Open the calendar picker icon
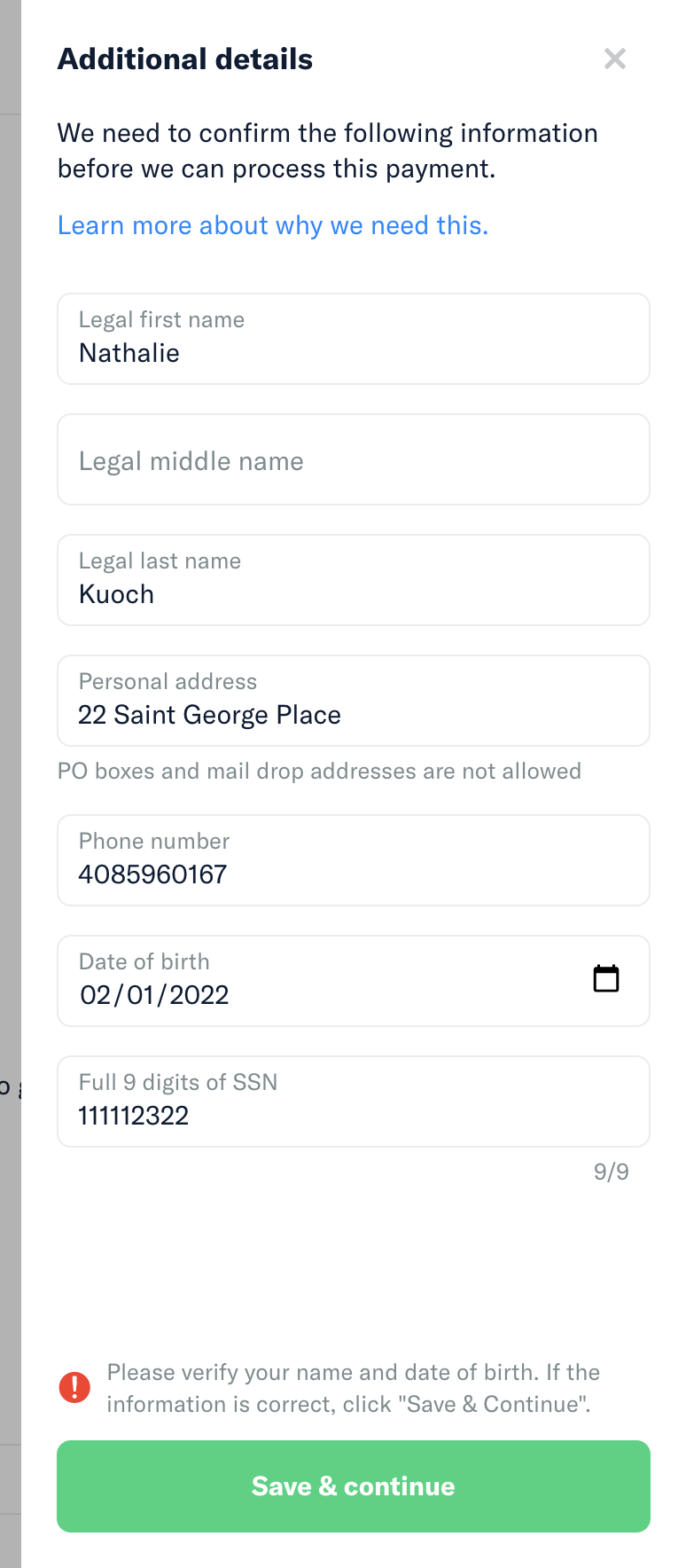Viewport: 686px width, 1568px height. 606,978
